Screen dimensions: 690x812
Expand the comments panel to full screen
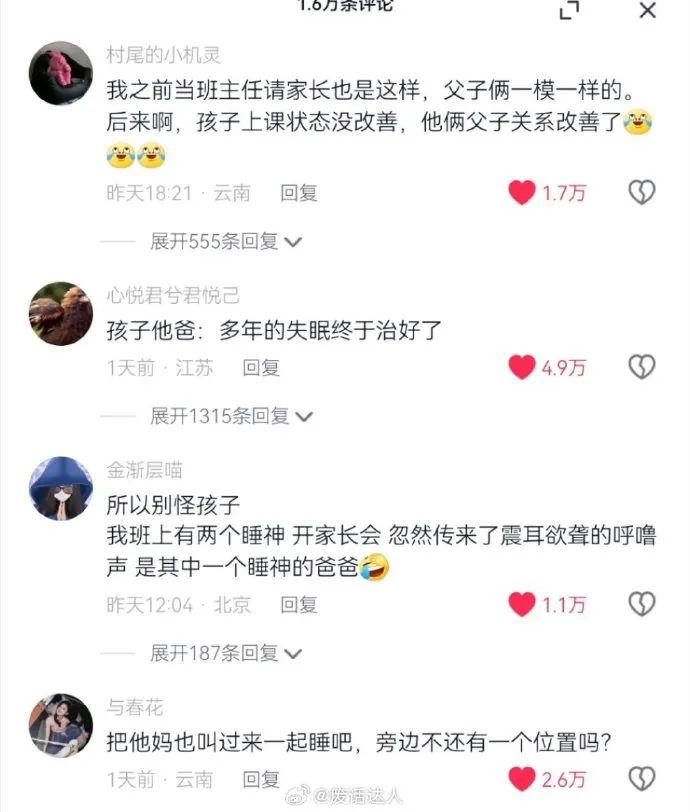tap(569, 11)
